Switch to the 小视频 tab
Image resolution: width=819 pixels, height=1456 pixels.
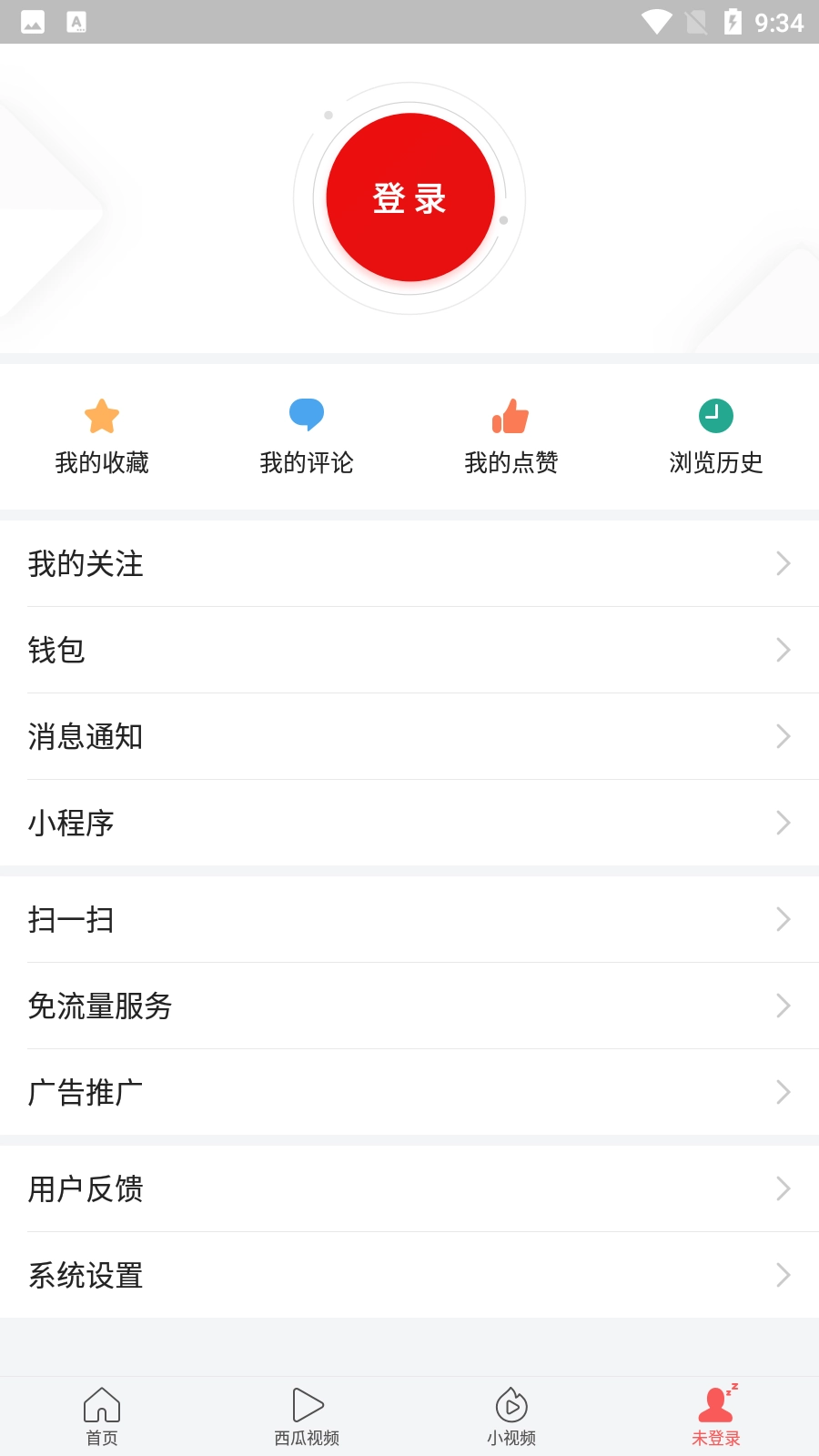click(511, 1416)
